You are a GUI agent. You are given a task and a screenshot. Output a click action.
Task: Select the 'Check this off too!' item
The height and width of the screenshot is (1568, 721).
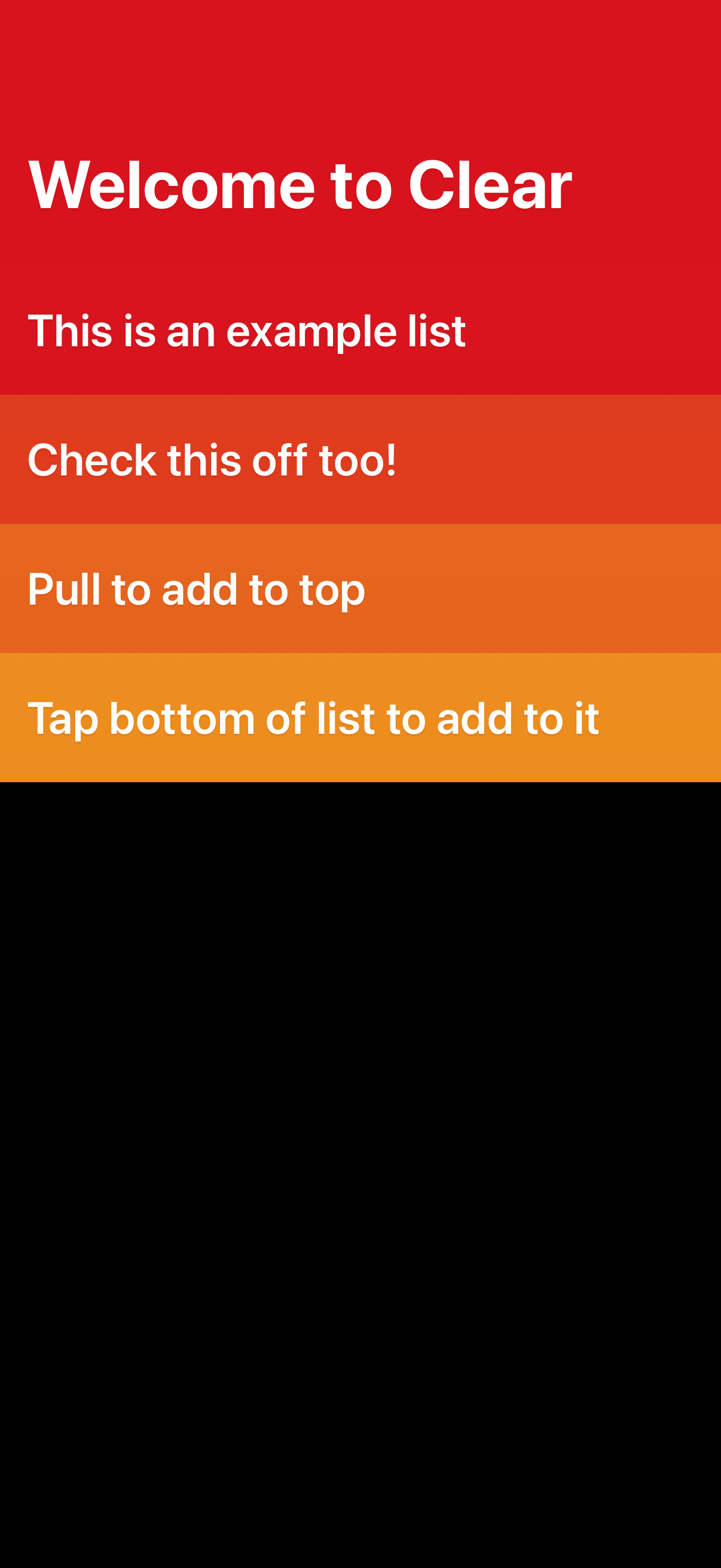coord(212,459)
